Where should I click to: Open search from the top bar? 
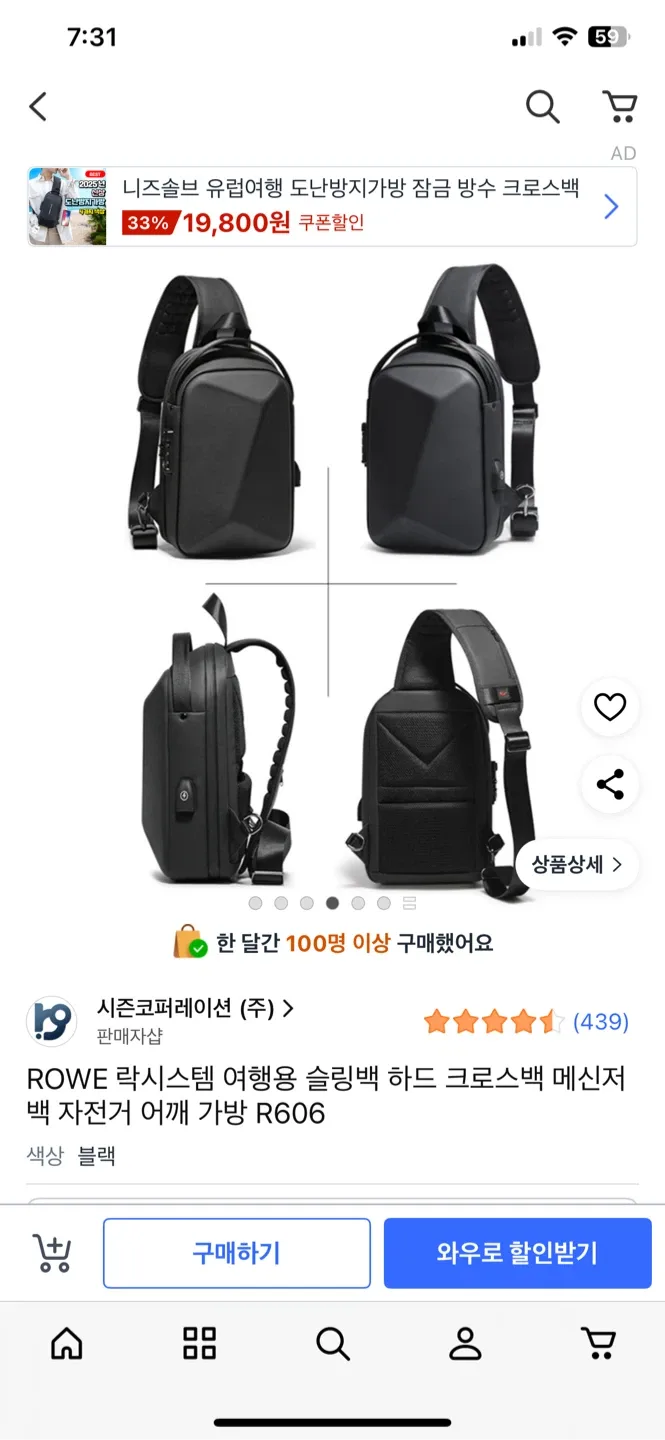542,106
